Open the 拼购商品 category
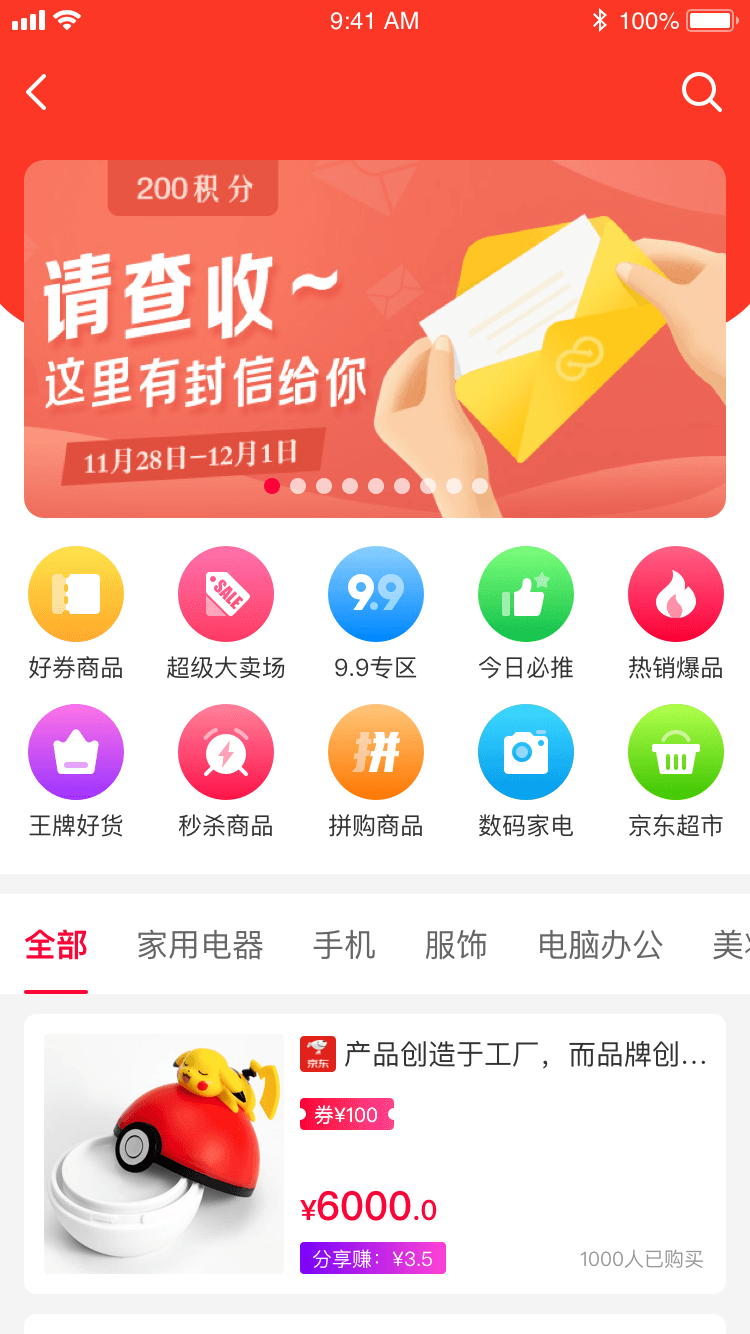 tap(376, 752)
